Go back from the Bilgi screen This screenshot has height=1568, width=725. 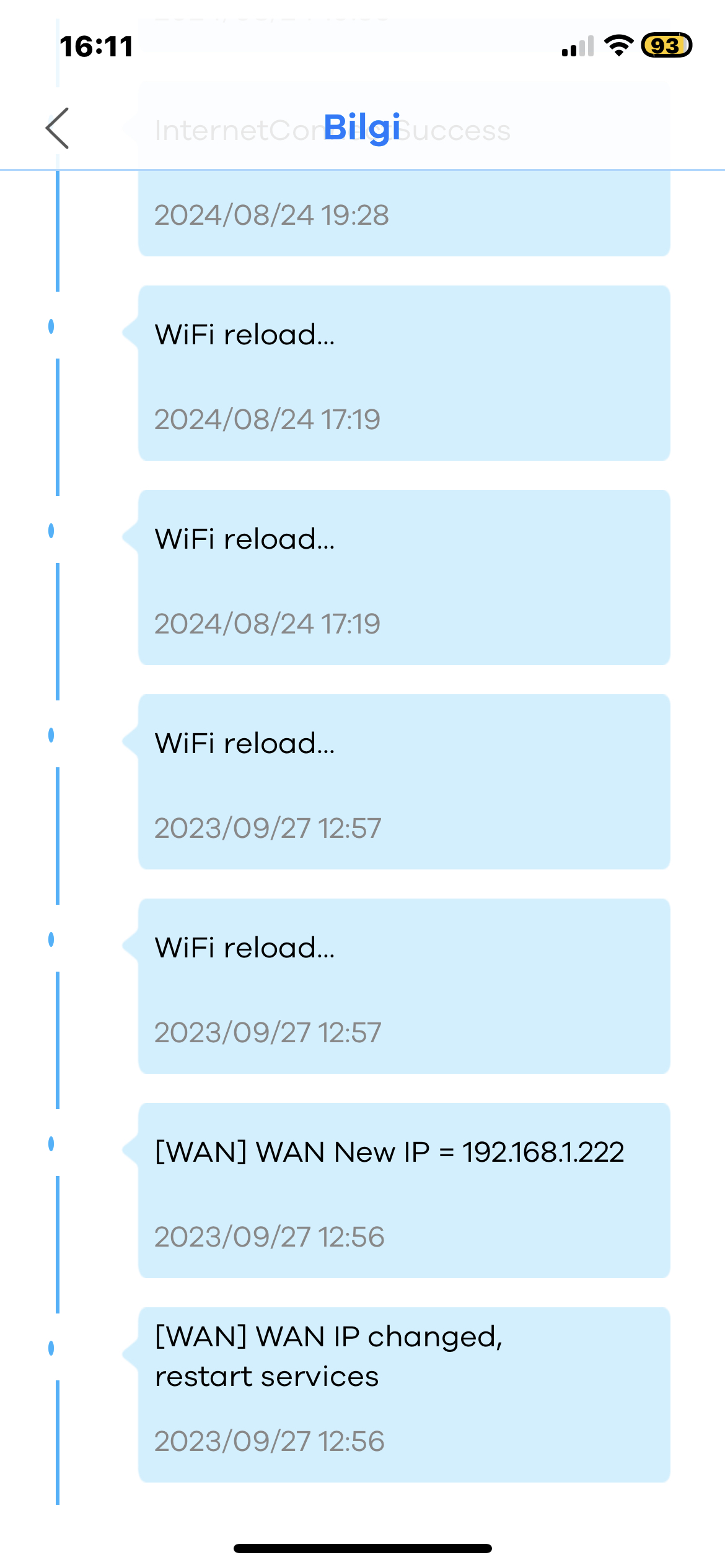point(57,128)
